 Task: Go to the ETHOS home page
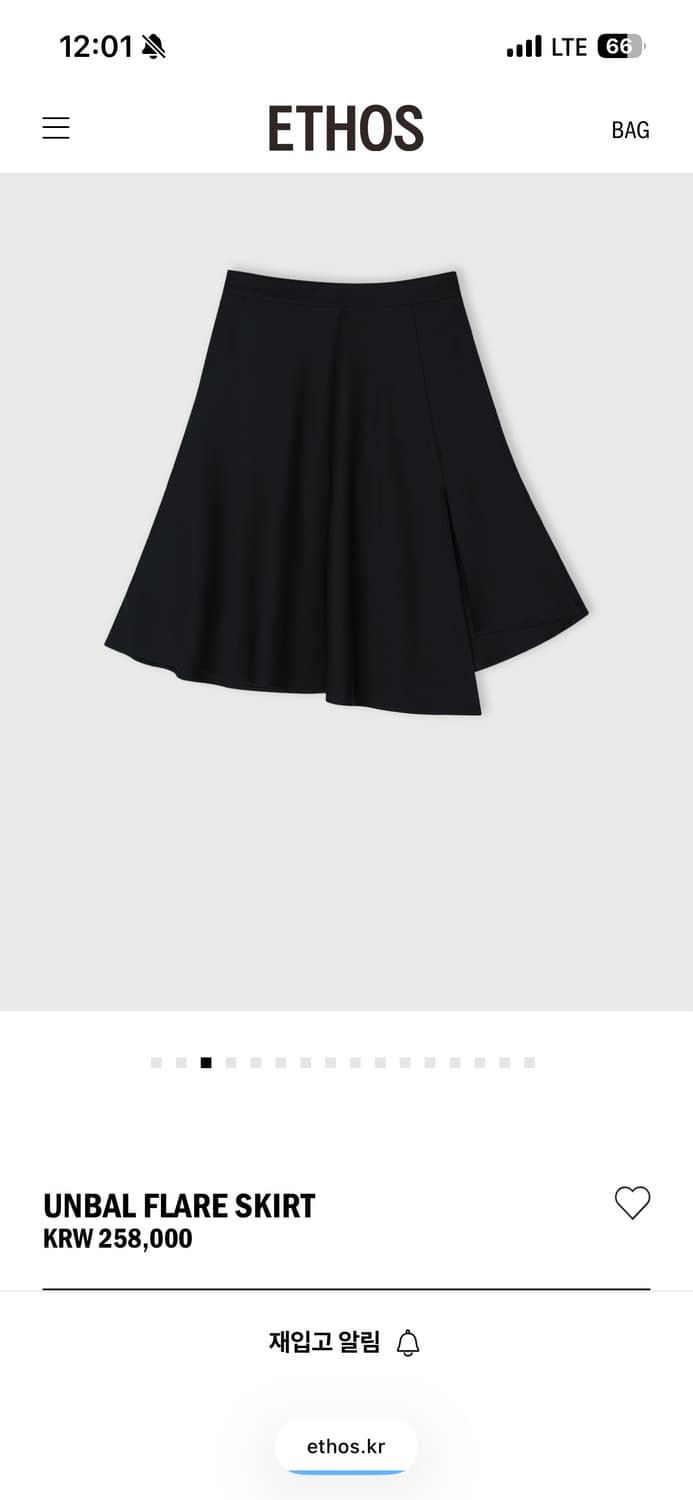[x=346, y=129]
